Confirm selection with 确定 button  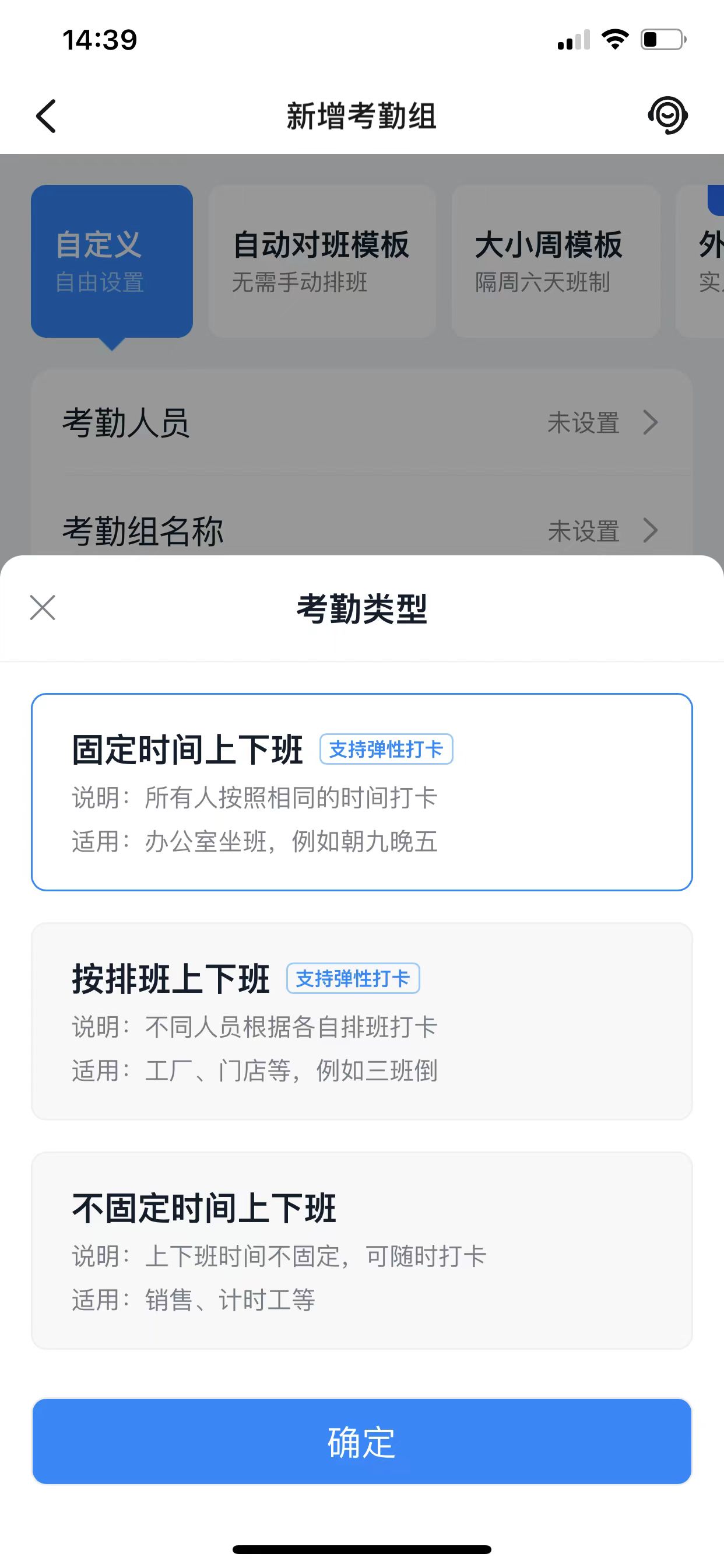361,1441
